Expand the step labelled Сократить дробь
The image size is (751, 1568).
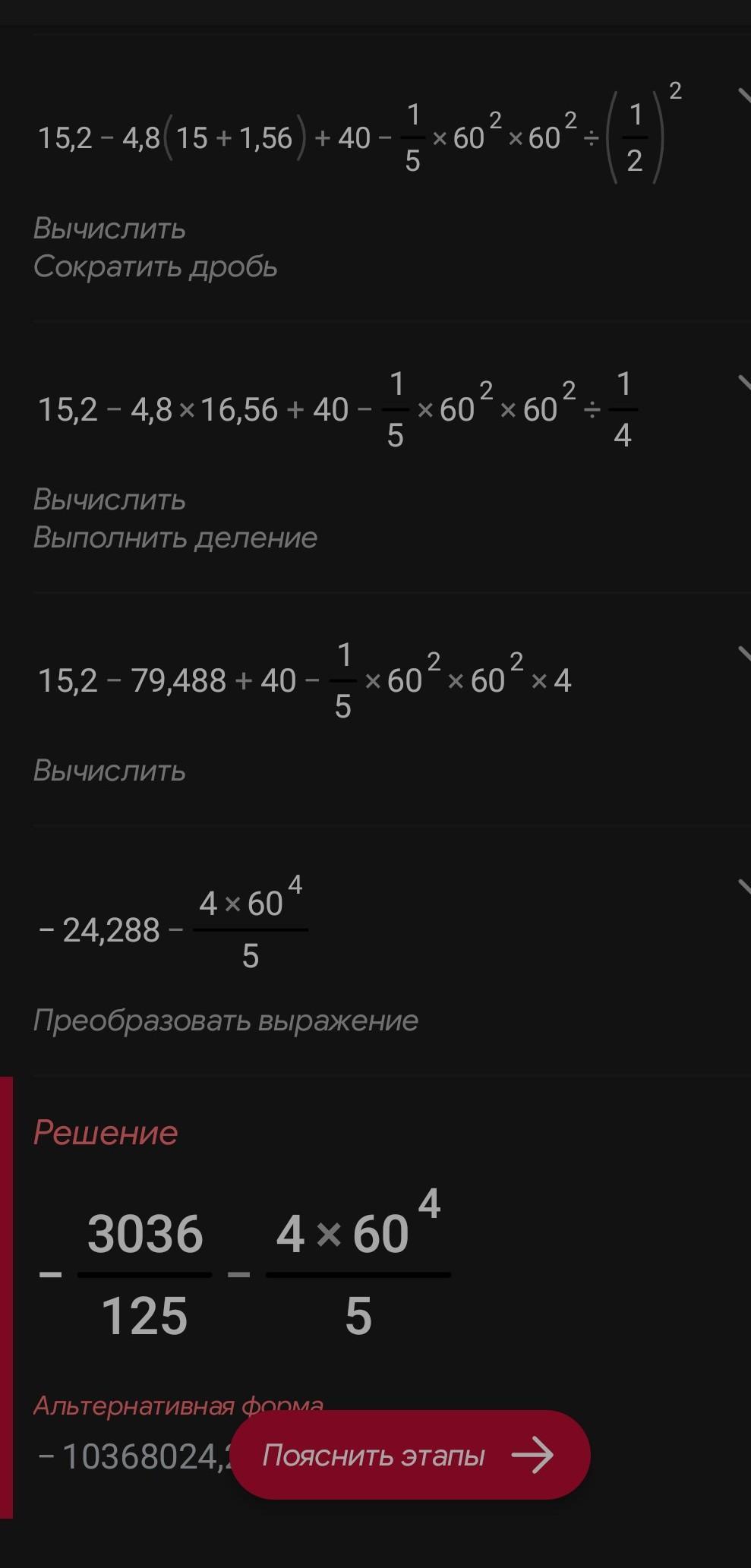743,95
